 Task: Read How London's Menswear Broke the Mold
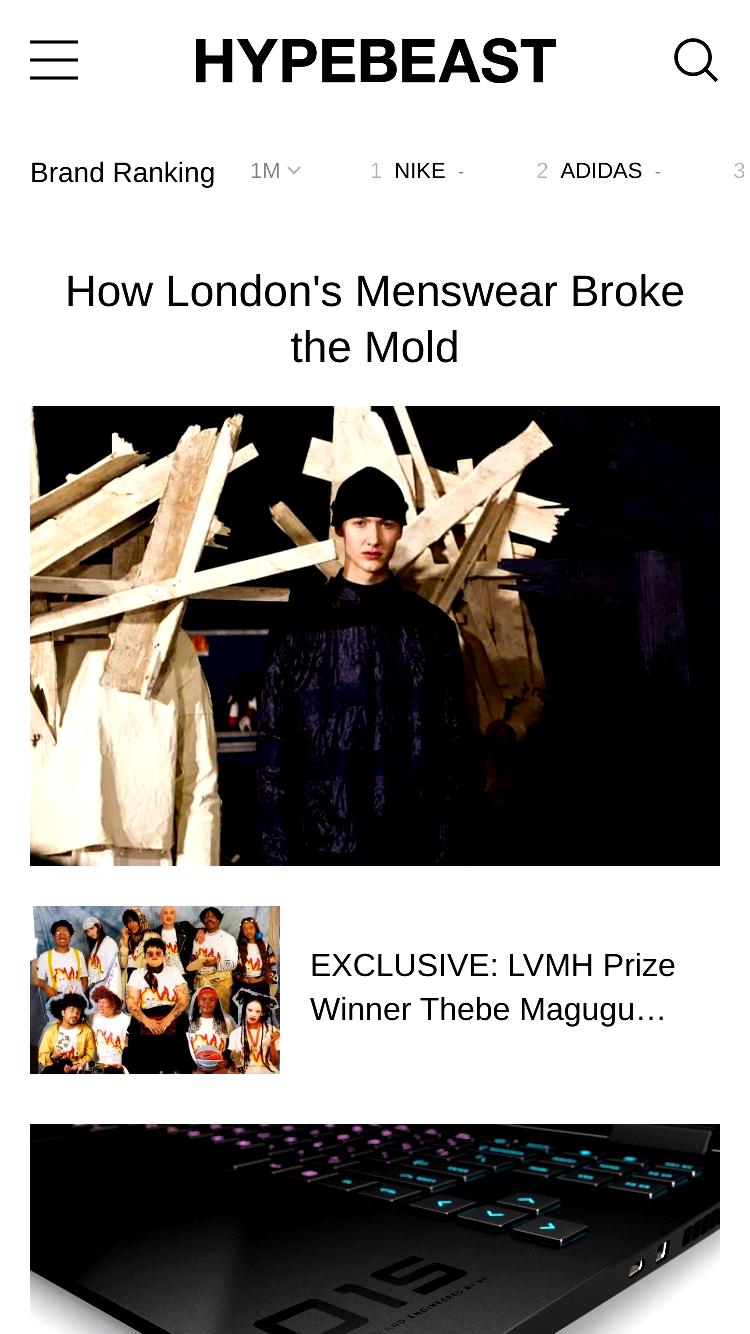375,319
